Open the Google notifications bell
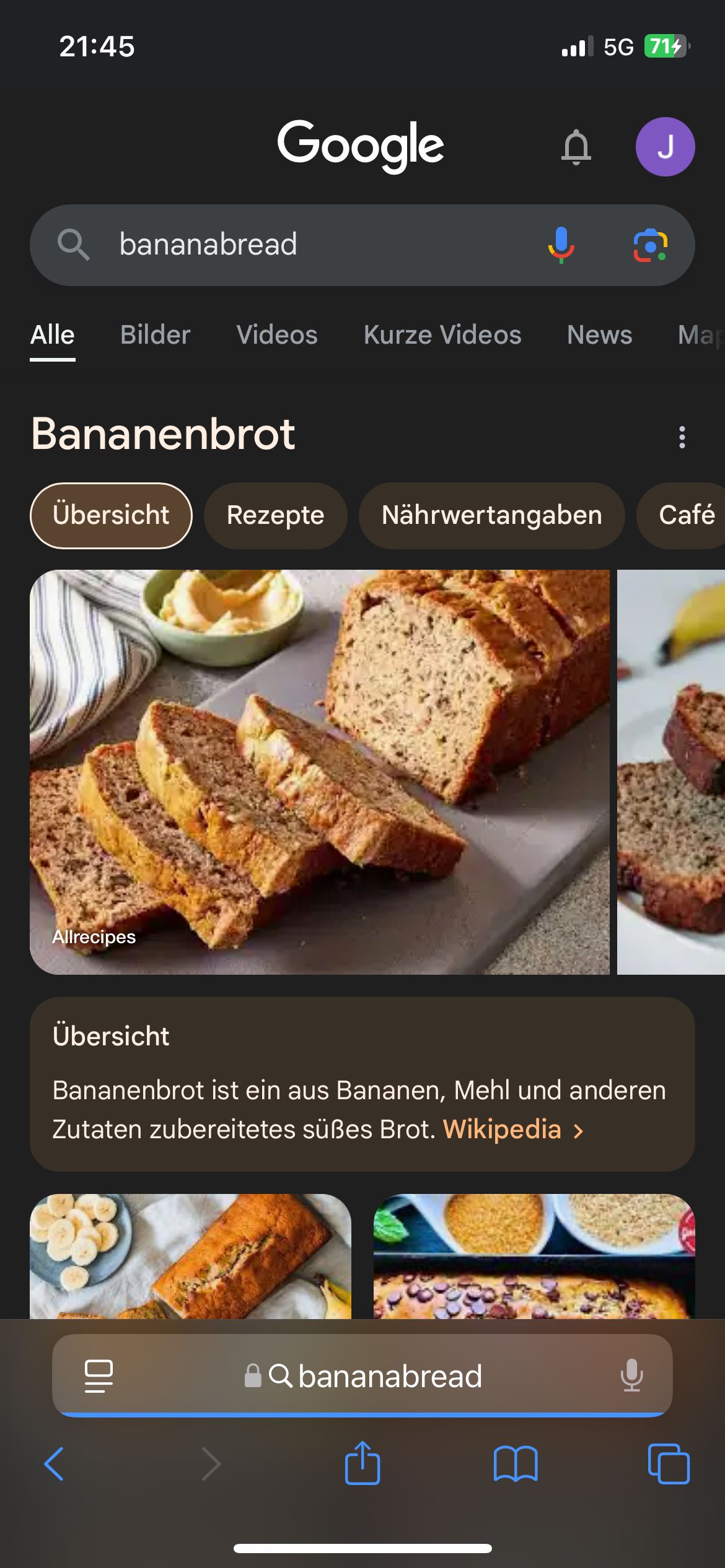This screenshot has width=725, height=1568. pyautogui.click(x=576, y=147)
